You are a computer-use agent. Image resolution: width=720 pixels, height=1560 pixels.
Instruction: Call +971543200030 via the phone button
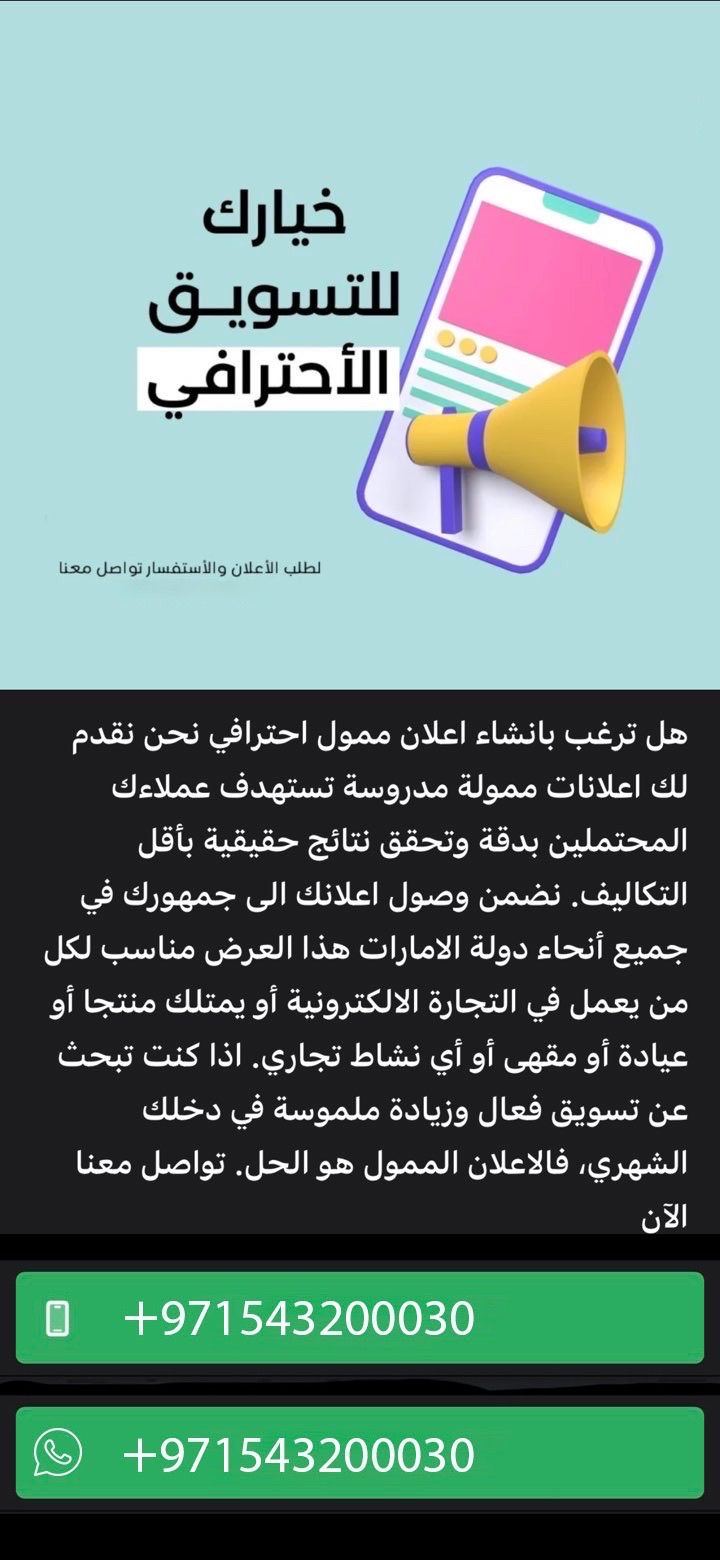360,1318
